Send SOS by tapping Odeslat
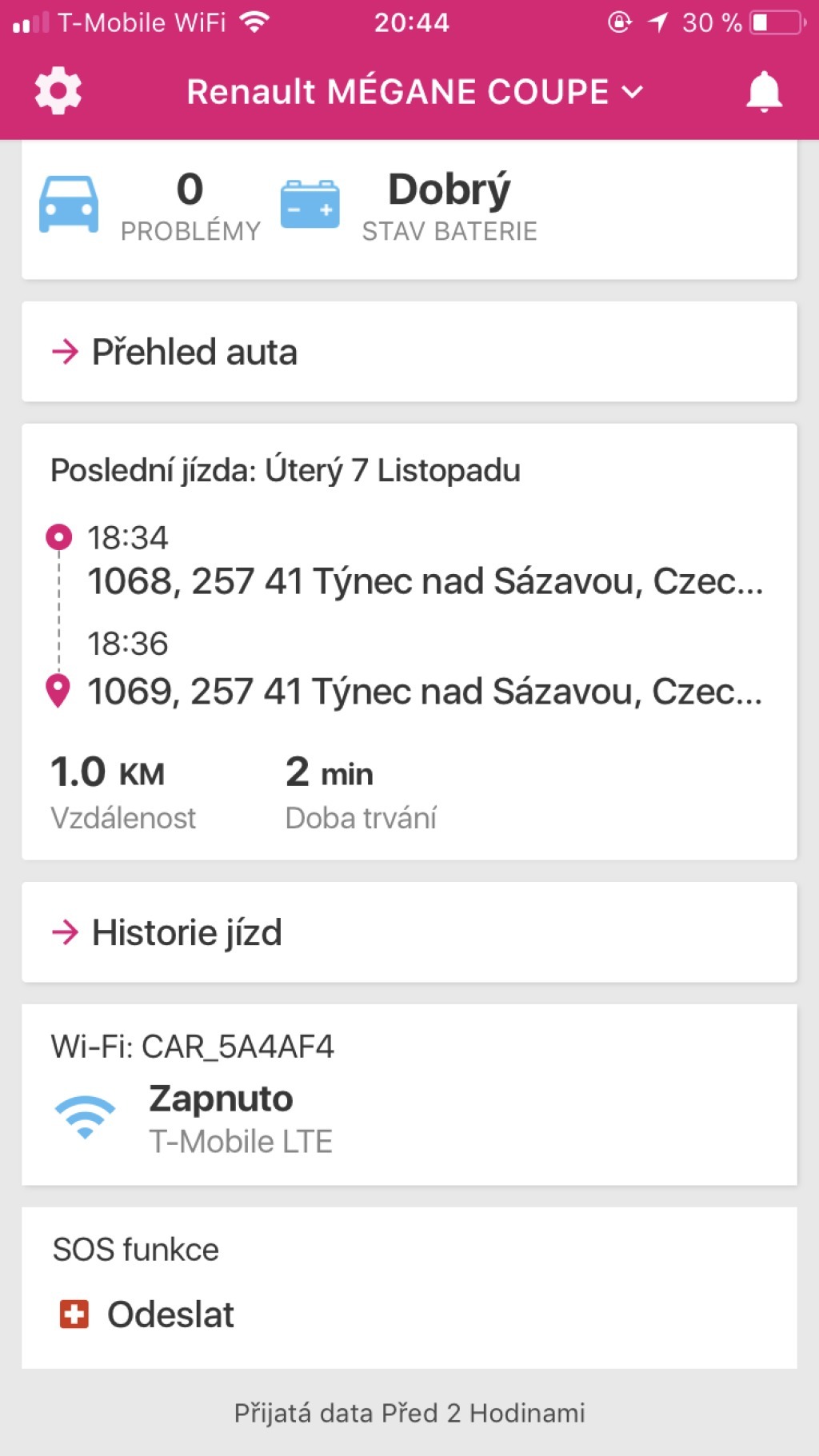Screen dimensions: 819x1456 coord(170,1313)
